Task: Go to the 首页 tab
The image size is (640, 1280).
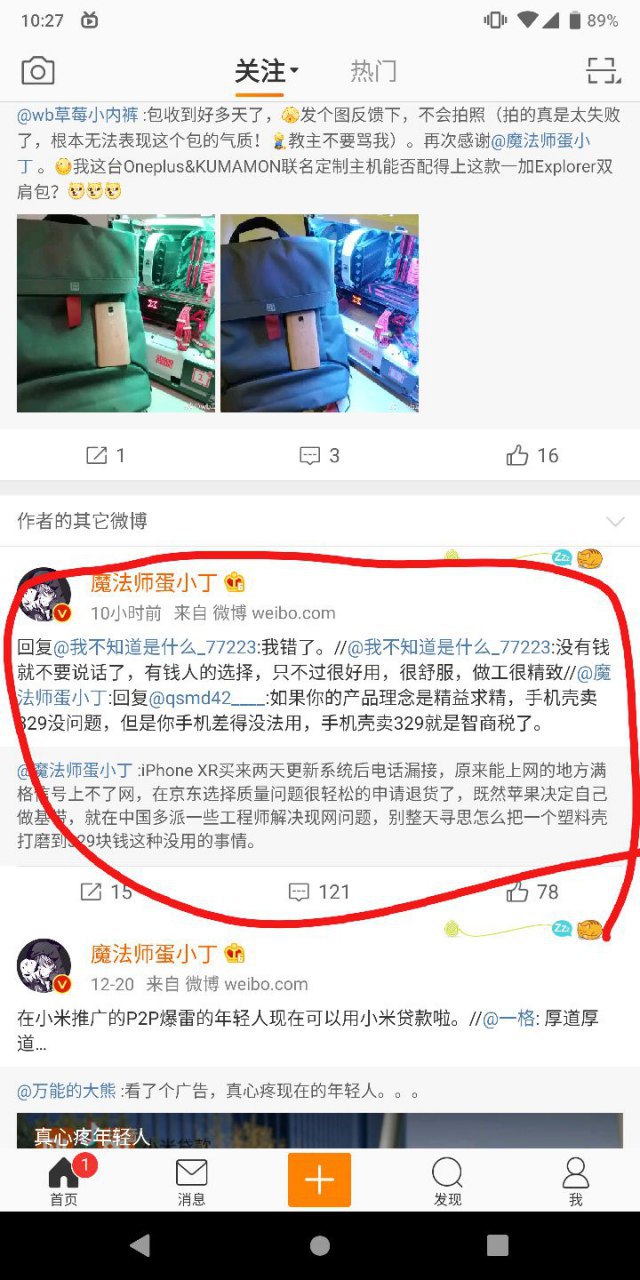Action: 64,1181
